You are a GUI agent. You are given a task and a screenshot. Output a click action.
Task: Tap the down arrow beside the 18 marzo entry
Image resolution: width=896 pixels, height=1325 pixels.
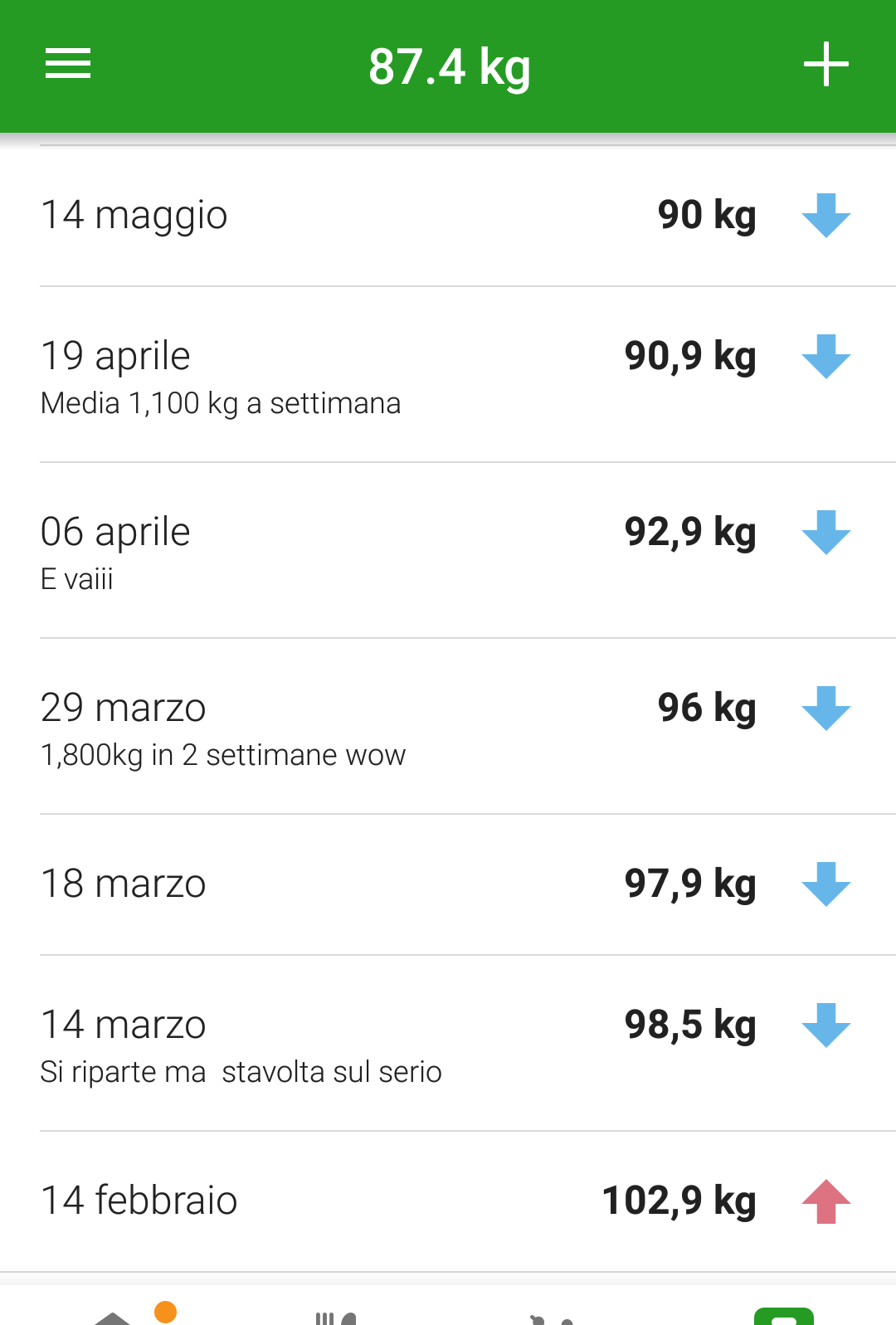point(828,884)
